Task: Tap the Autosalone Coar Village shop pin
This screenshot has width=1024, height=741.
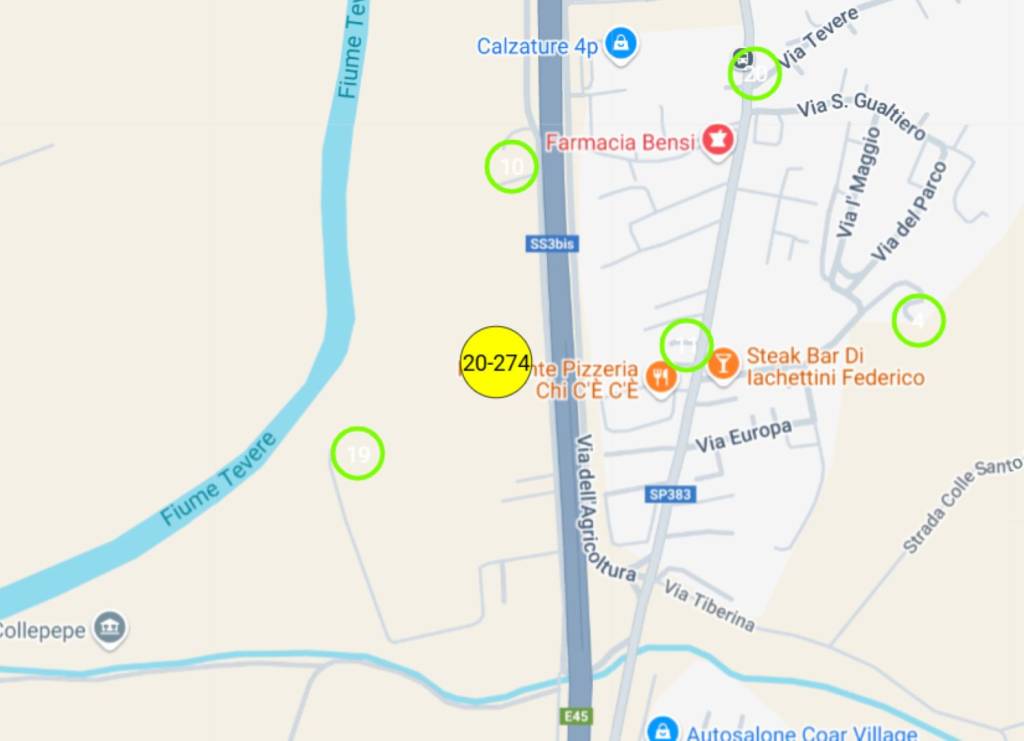Action: [661, 730]
